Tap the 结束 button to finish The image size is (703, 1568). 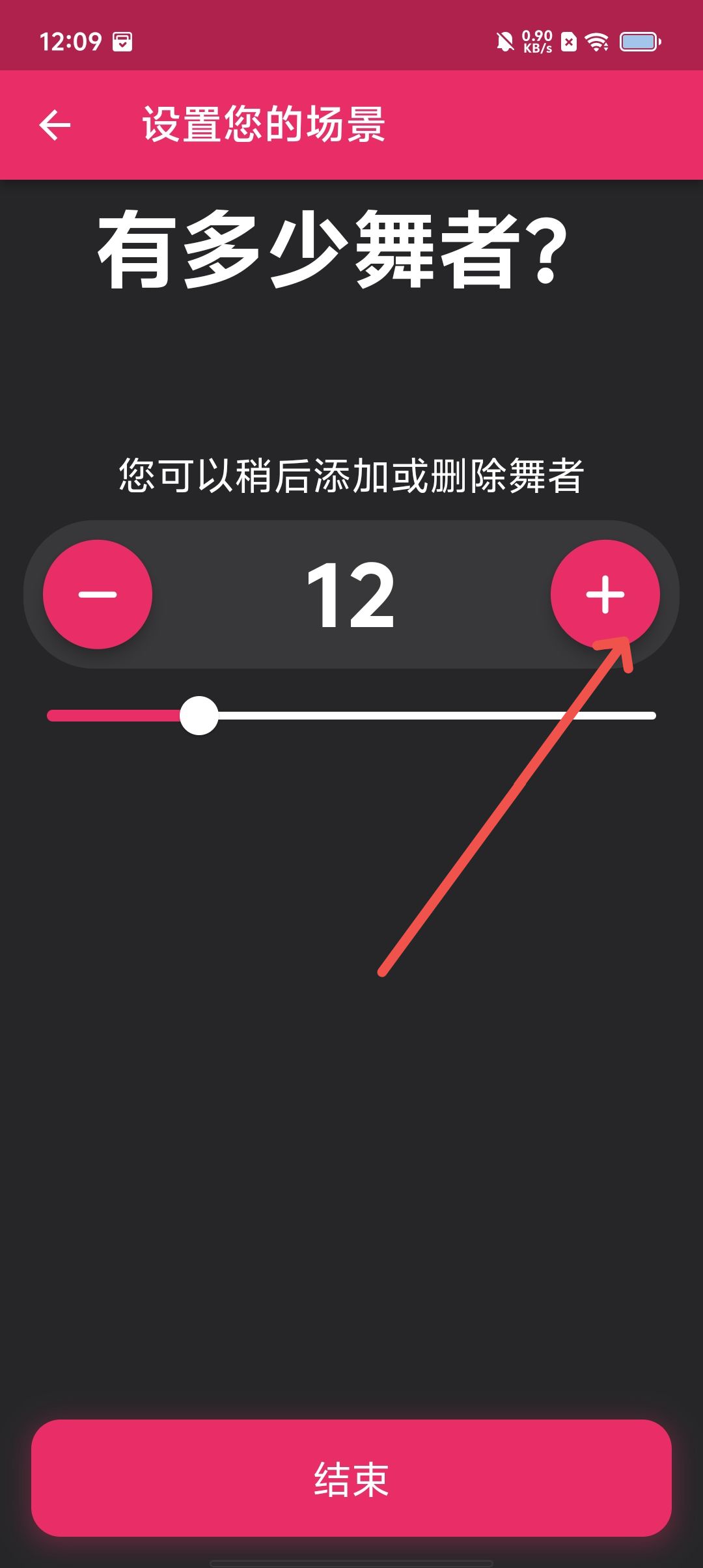click(351, 1478)
